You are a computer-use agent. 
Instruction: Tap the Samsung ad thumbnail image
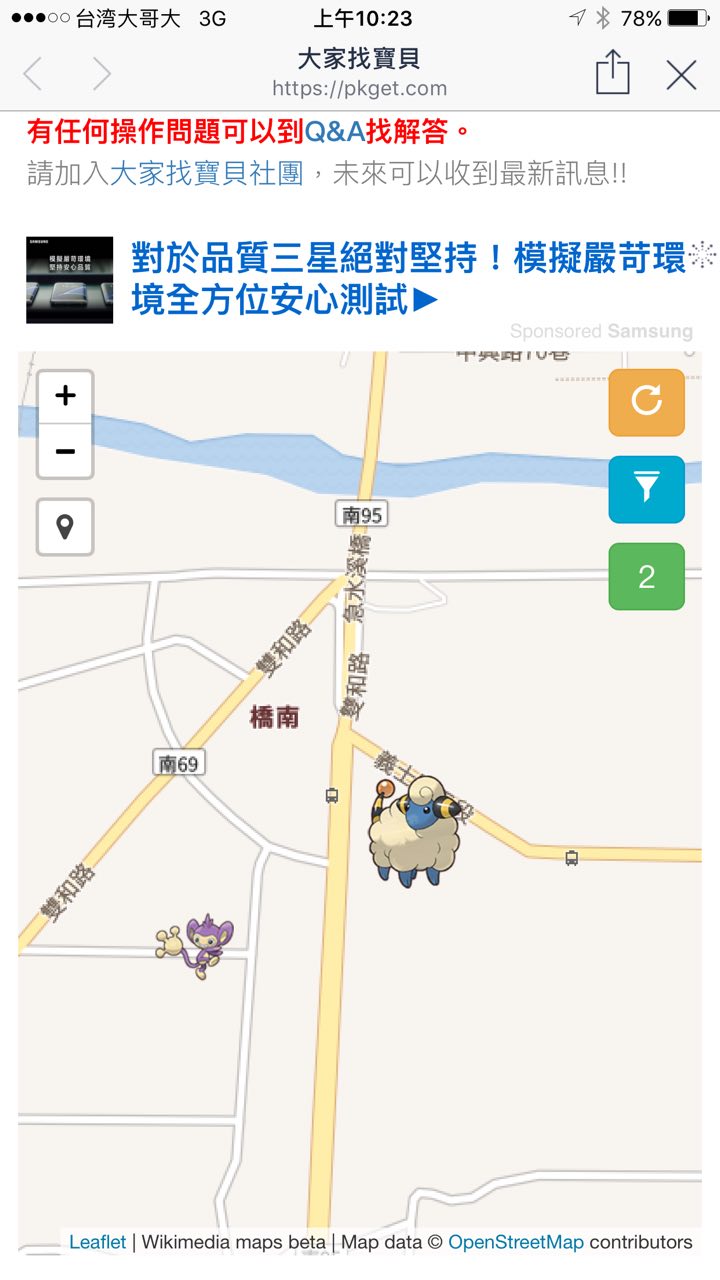click(69, 280)
